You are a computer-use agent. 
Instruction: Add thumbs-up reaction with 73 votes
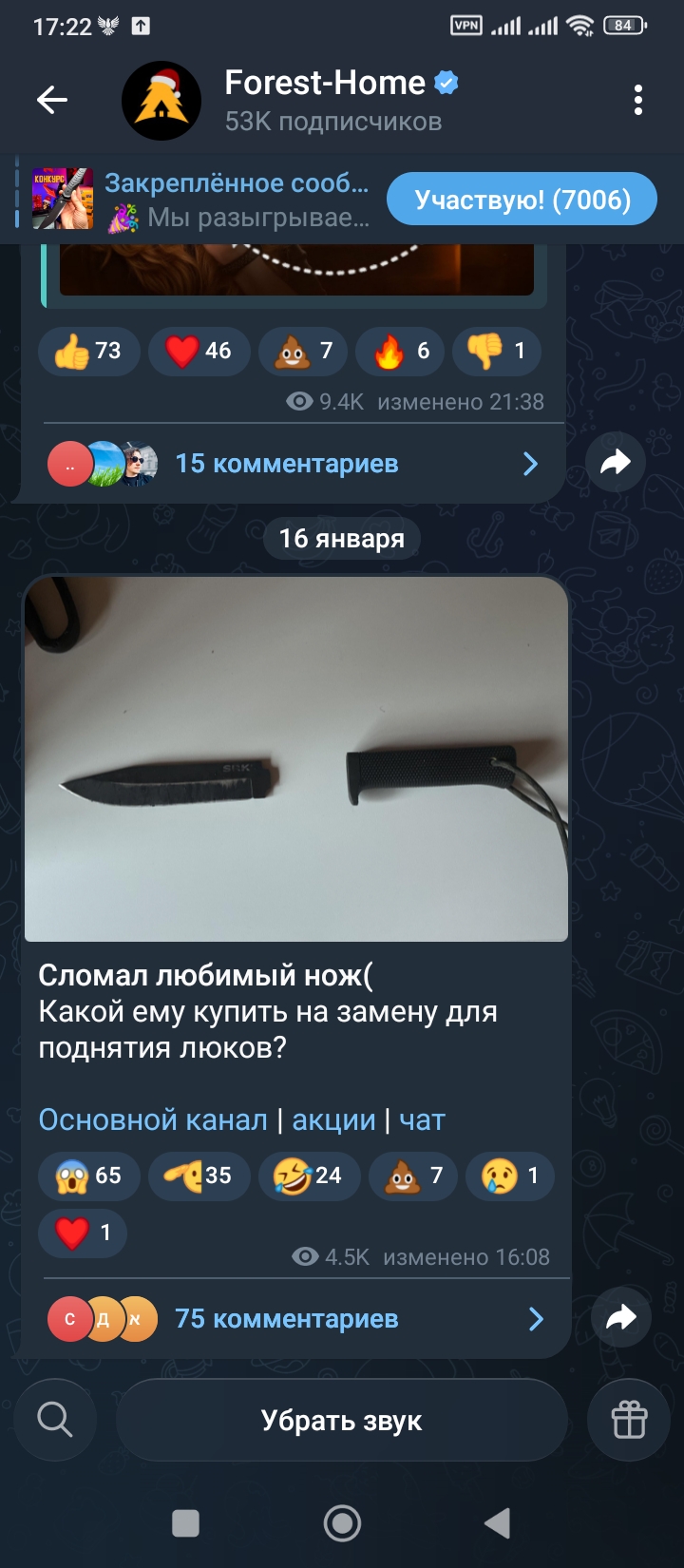coord(88,352)
